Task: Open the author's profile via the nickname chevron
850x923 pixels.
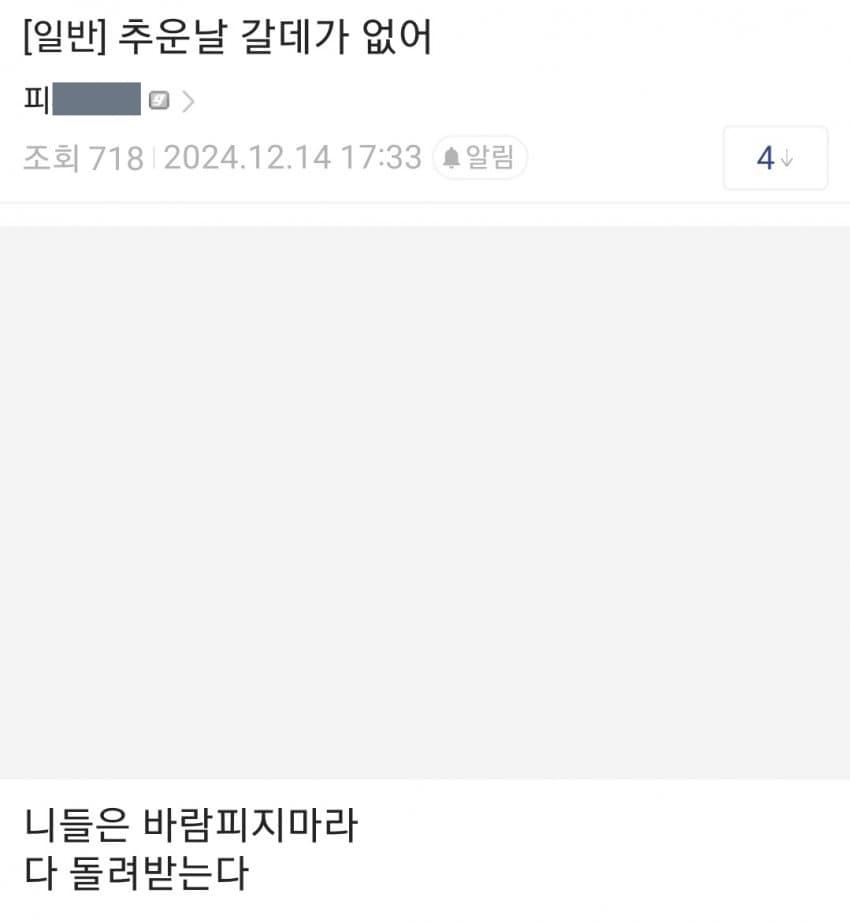Action: [189, 101]
